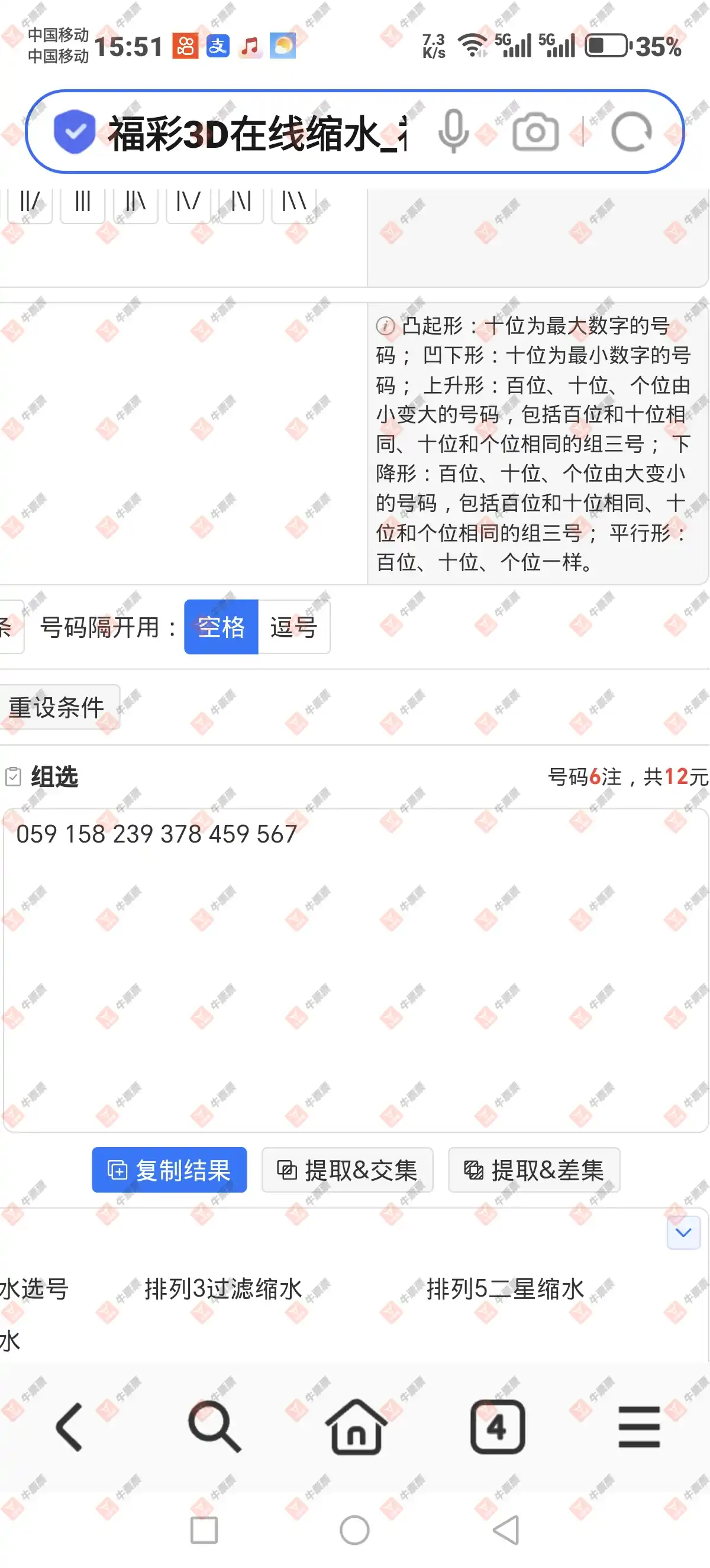Viewport: 710px width, 1568px height.
Task: Select 逗号 as the number separator
Action: tap(294, 626)
